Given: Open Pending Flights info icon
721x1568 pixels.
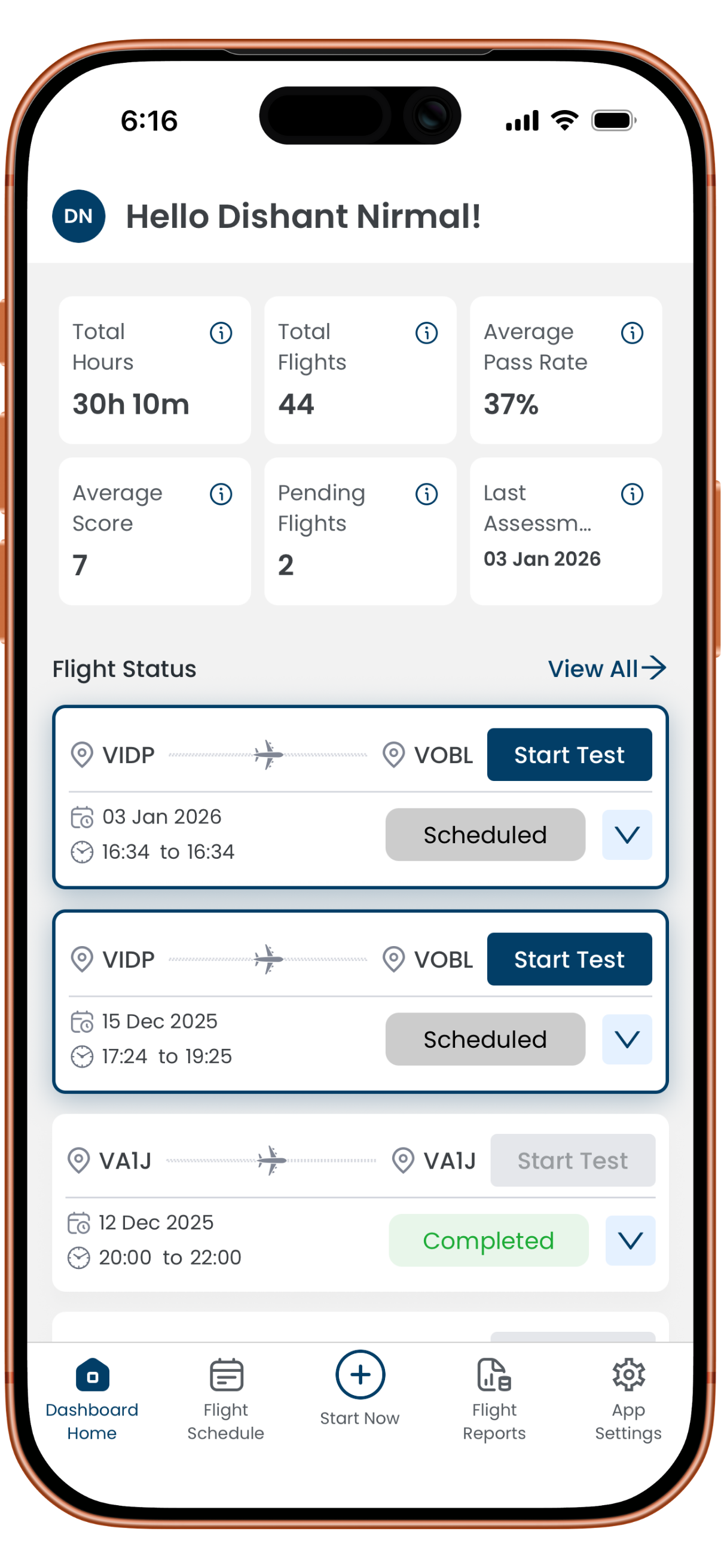Looking at the screenshot, I should point(426,494).
